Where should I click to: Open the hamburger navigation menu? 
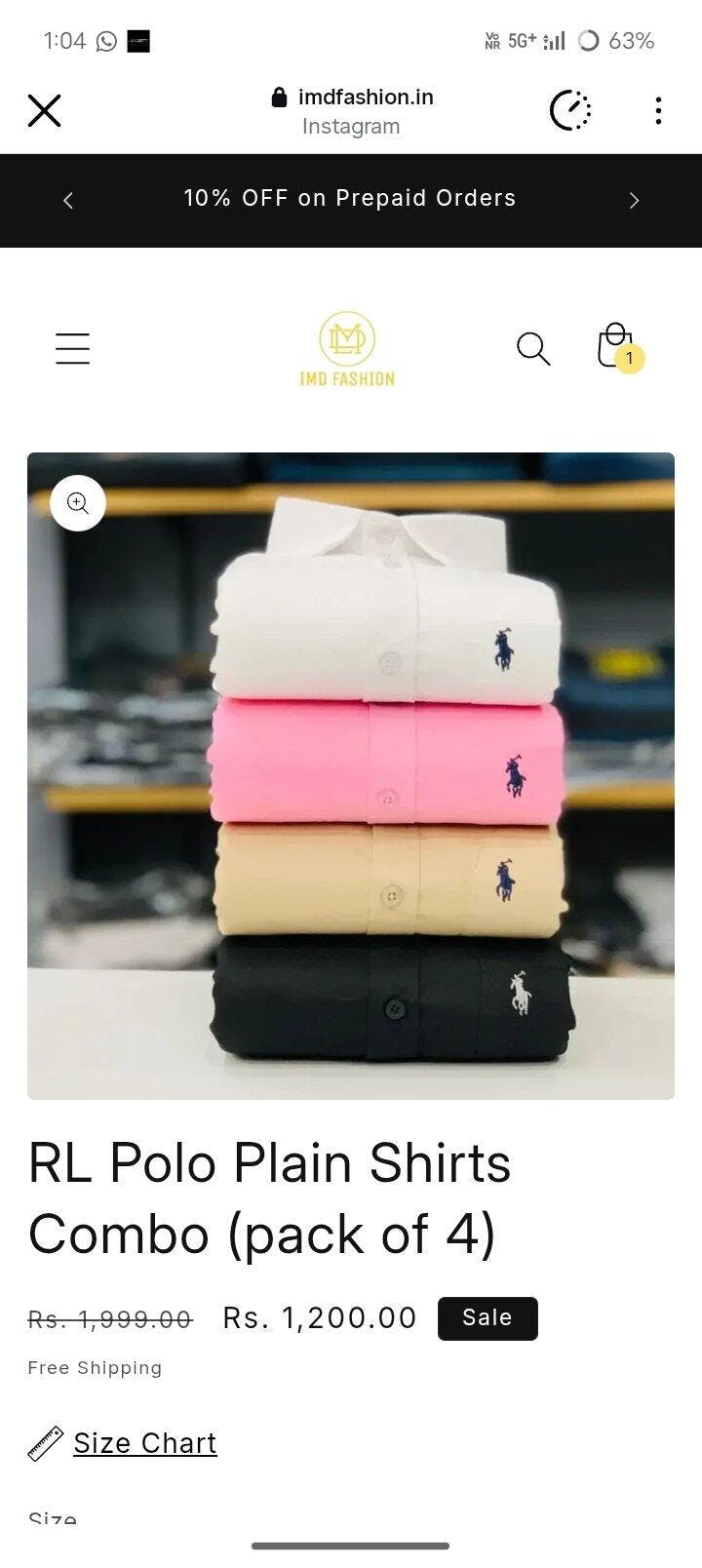(x=72, y=348)
